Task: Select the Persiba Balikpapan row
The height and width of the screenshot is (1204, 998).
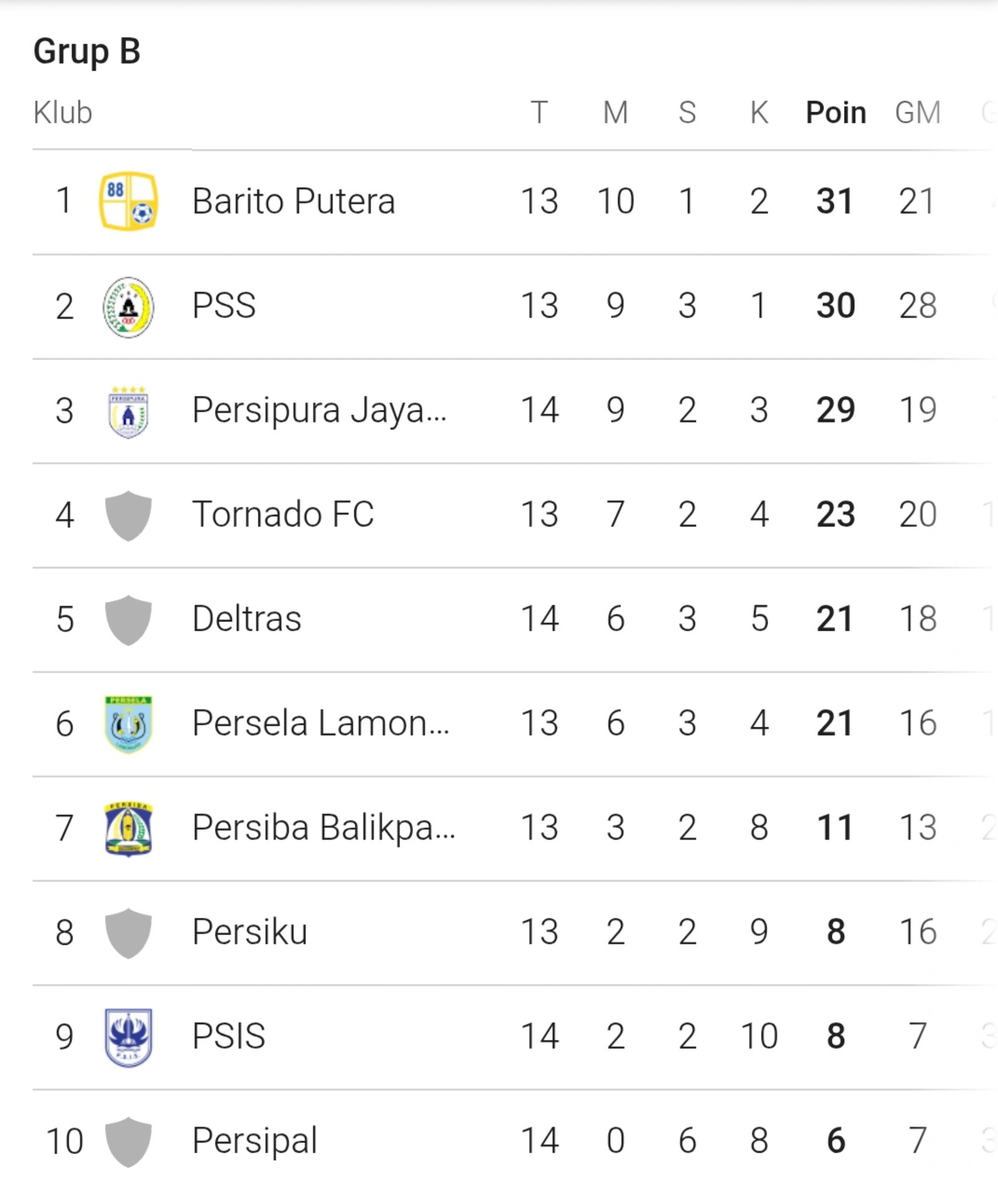Action: [323, 828]
